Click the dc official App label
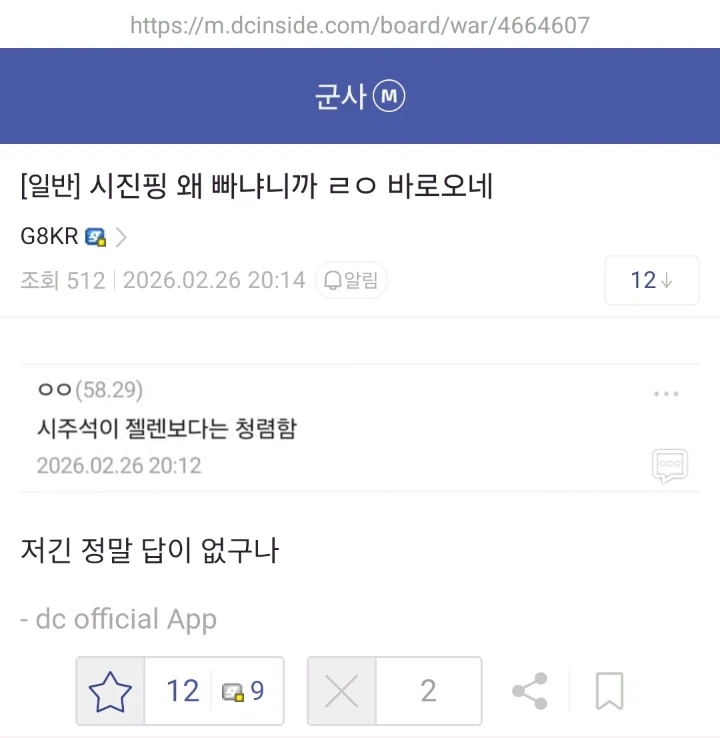Viewport: 720px width, 738px height. (119, 619)
